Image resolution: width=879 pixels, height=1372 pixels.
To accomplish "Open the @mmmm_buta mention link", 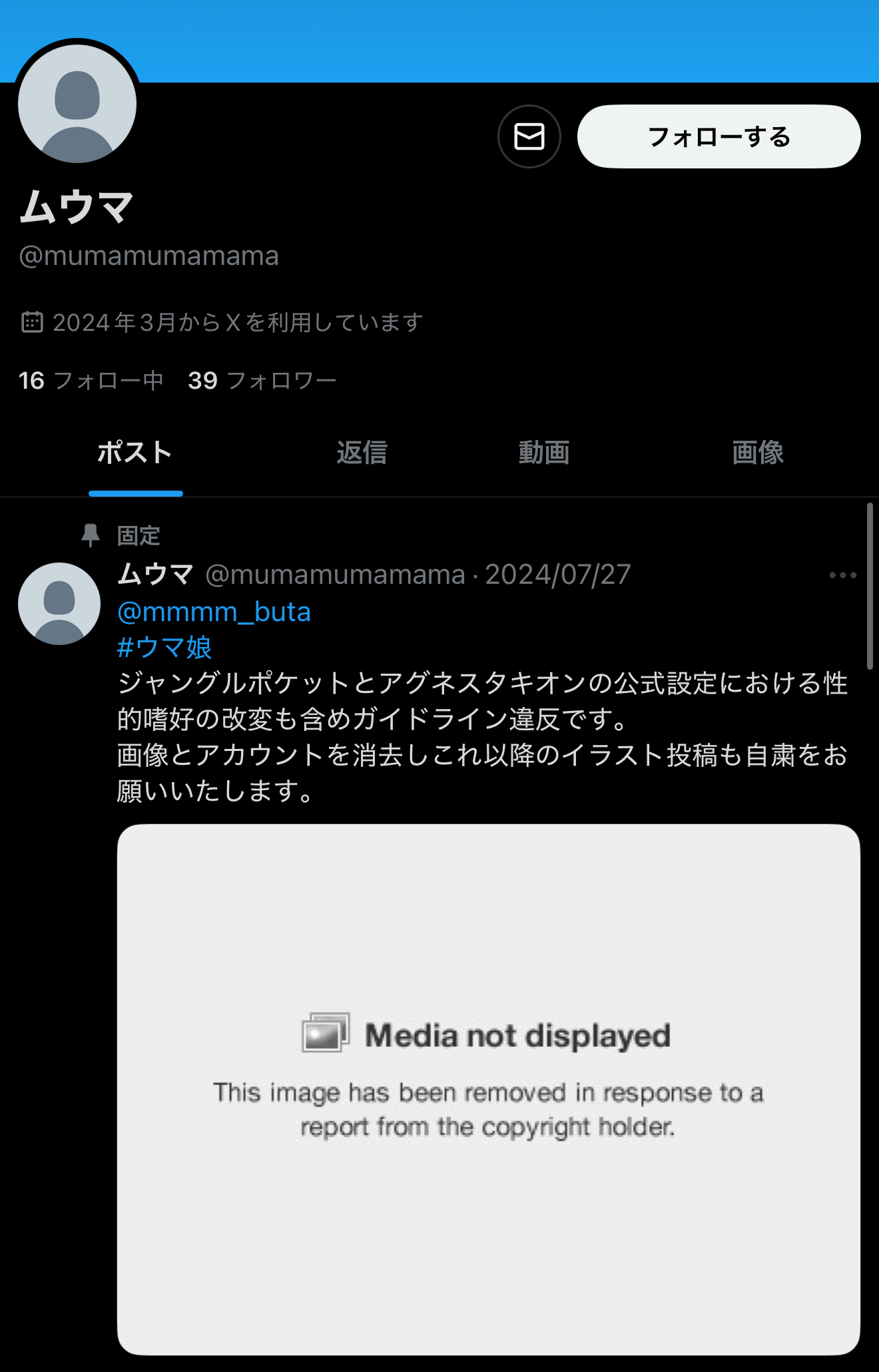I will pos(214,612).
